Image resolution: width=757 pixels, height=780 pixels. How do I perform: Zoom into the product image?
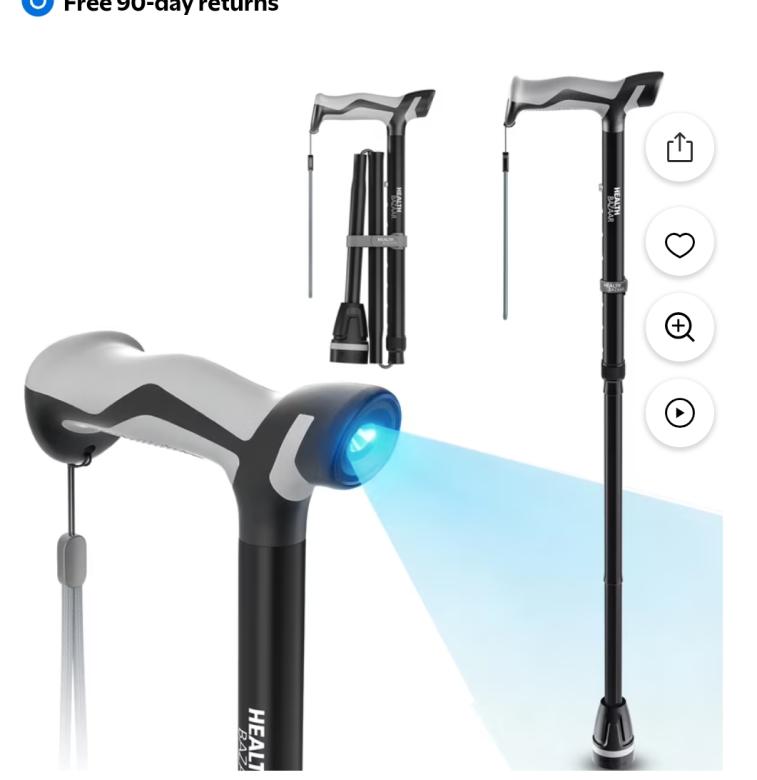tap(680, 328)
